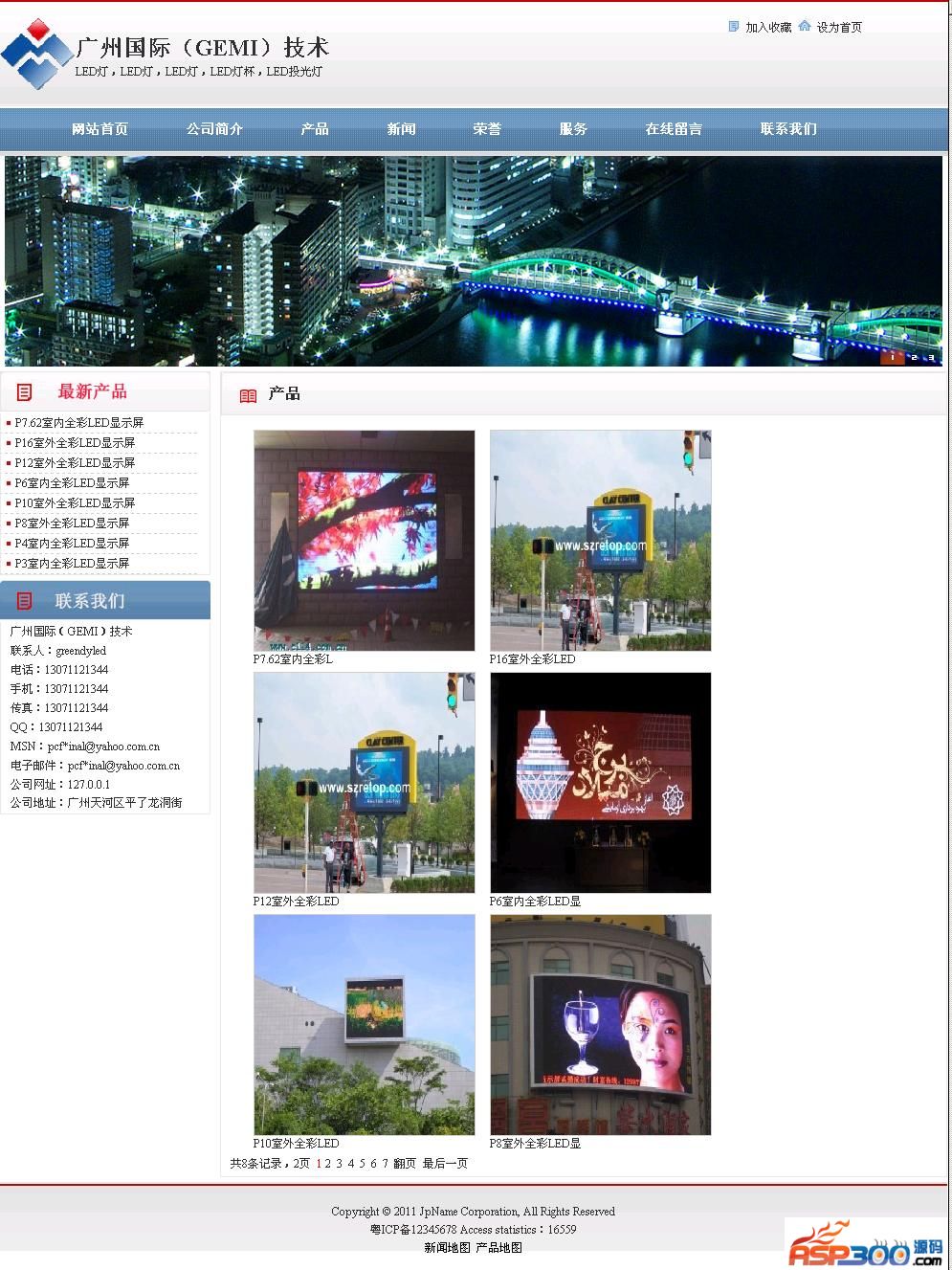
Task: View the P16室外全彩LED product image
Action: pyautogui.click(x=600, y=540)
